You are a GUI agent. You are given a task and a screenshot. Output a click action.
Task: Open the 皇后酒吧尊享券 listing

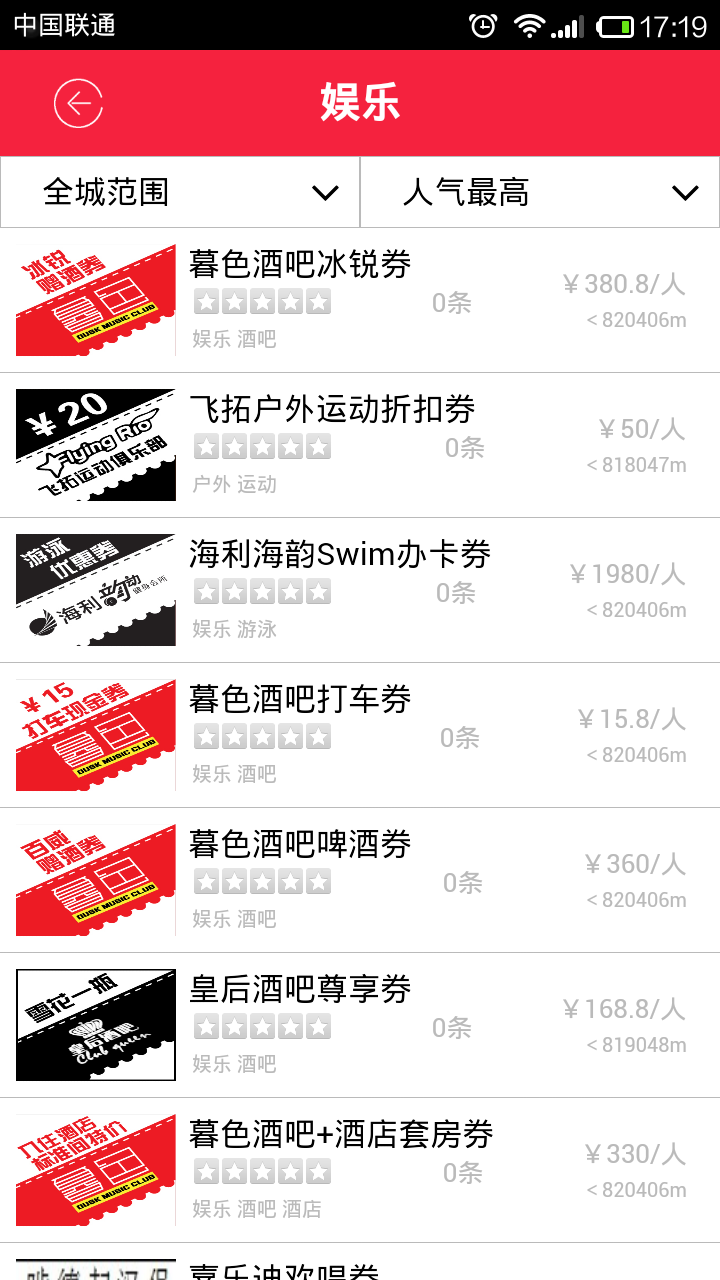[x=360, y=1025]
